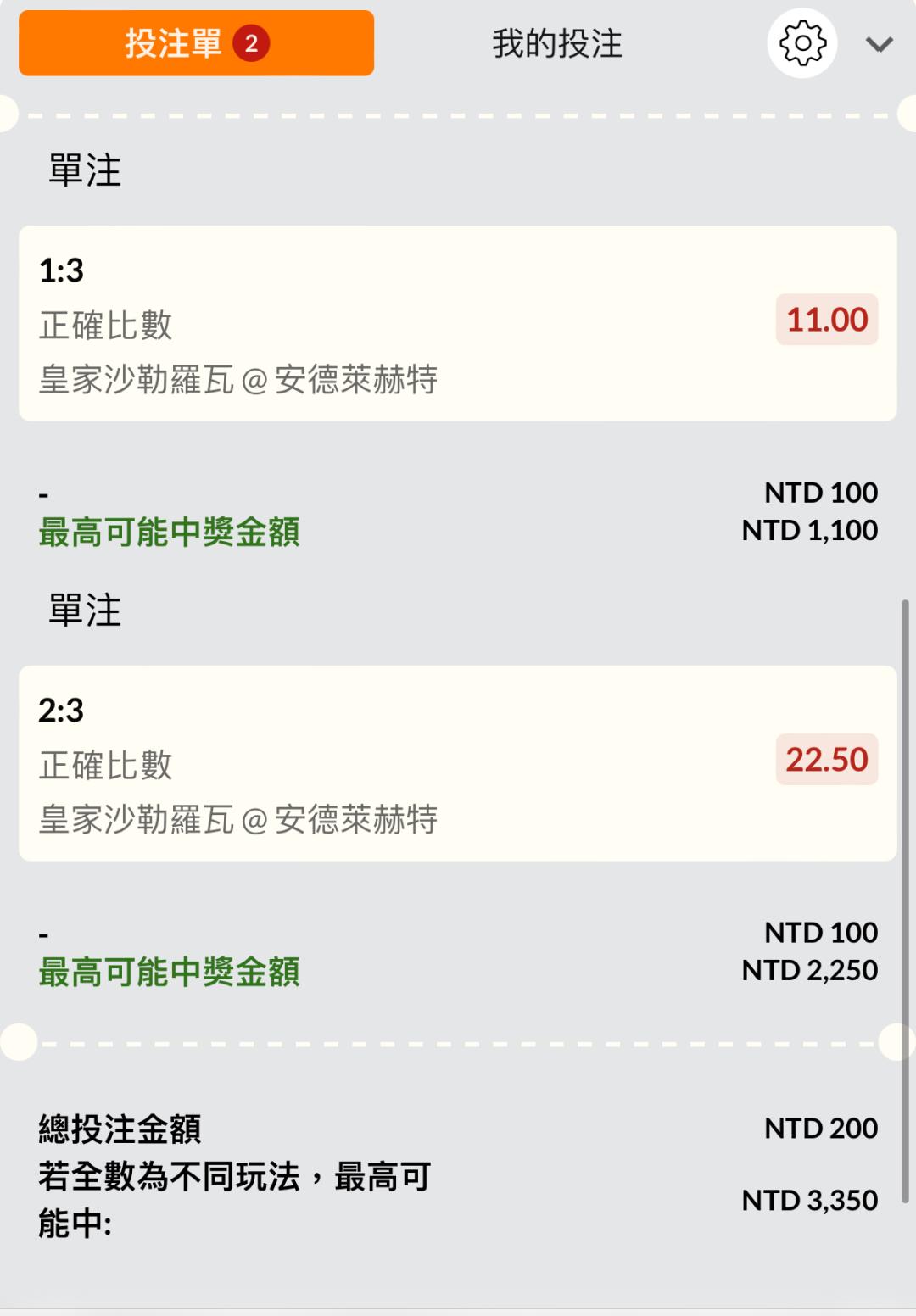The height and width of the screenshot is (1316, 916).
Task: Switch to the 投注單 tab
Action: [x=196, y=43]
